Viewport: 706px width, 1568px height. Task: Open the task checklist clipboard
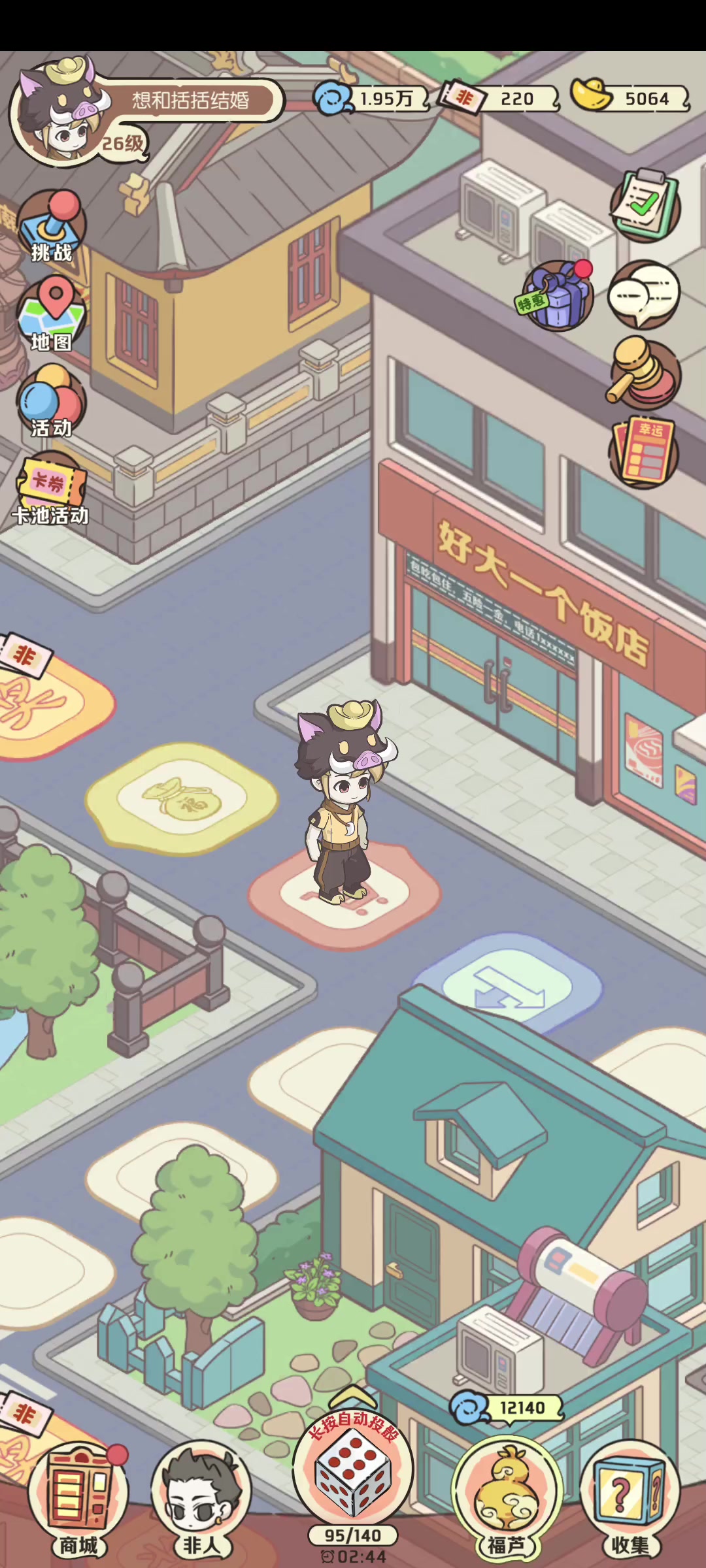pyautogui.click(x=645, y=205)
